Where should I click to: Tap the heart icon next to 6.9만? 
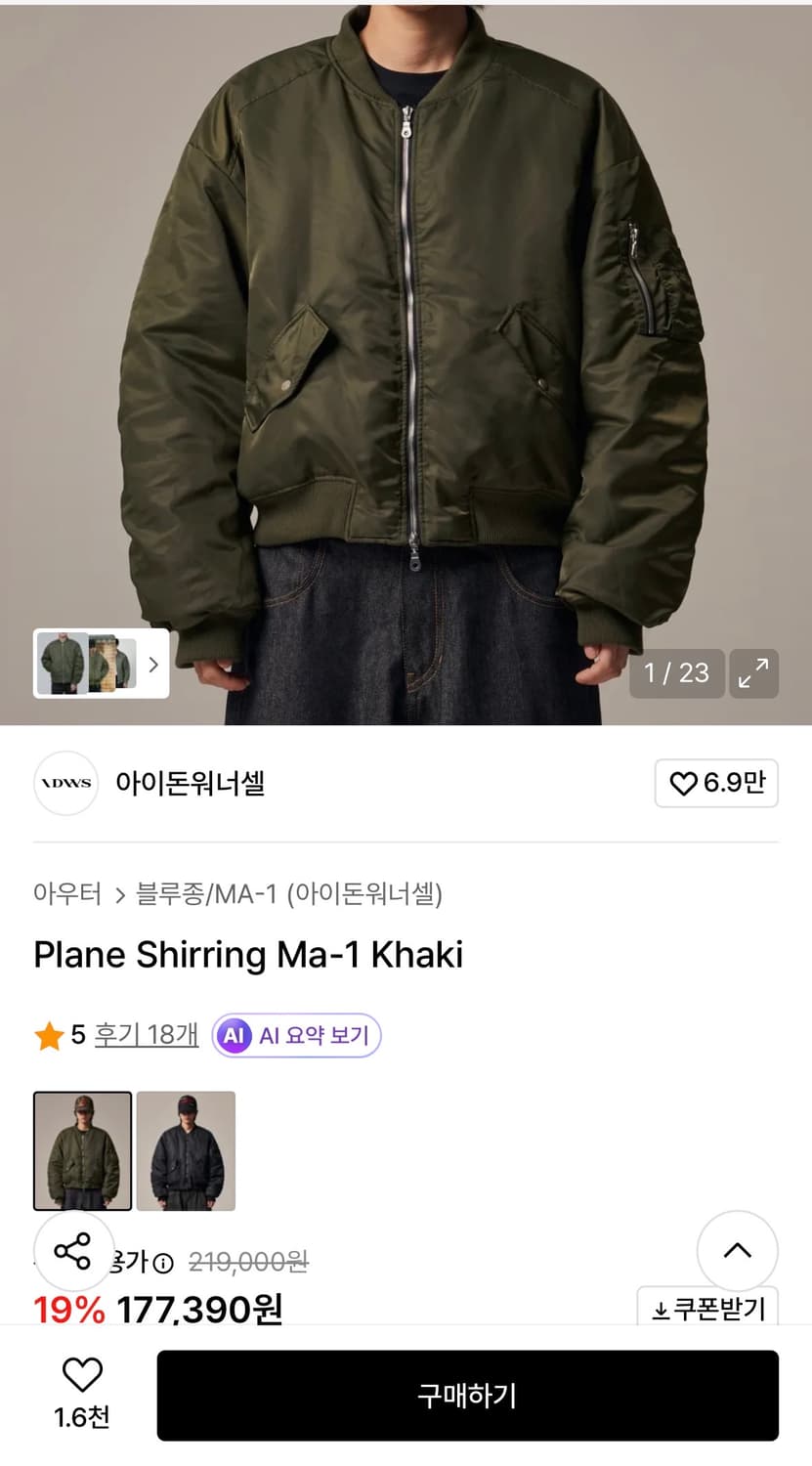[x=683, y=784]
